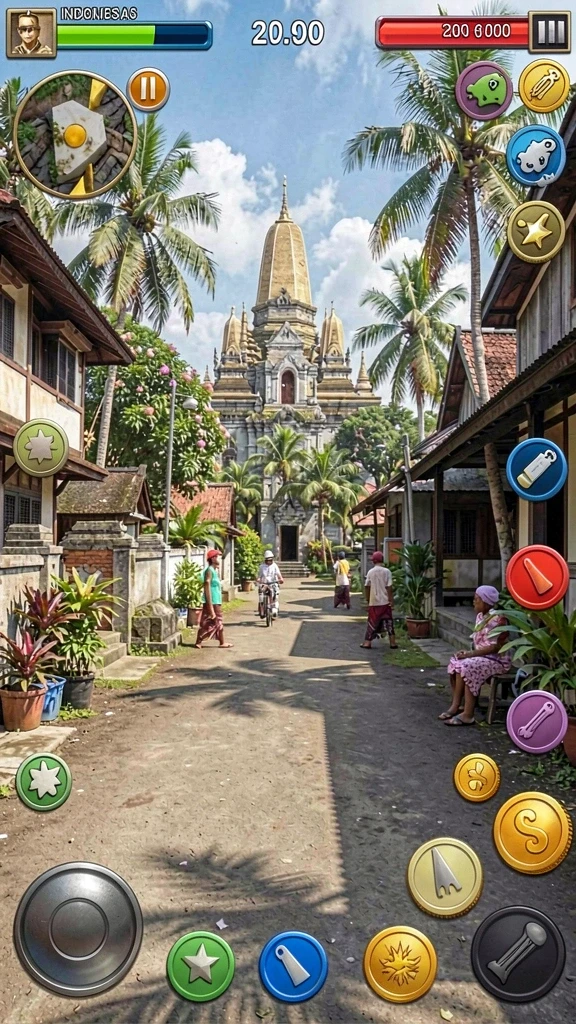Tap the green star button at the bottom
576x1024 pixels.
[x=200, y=966]
